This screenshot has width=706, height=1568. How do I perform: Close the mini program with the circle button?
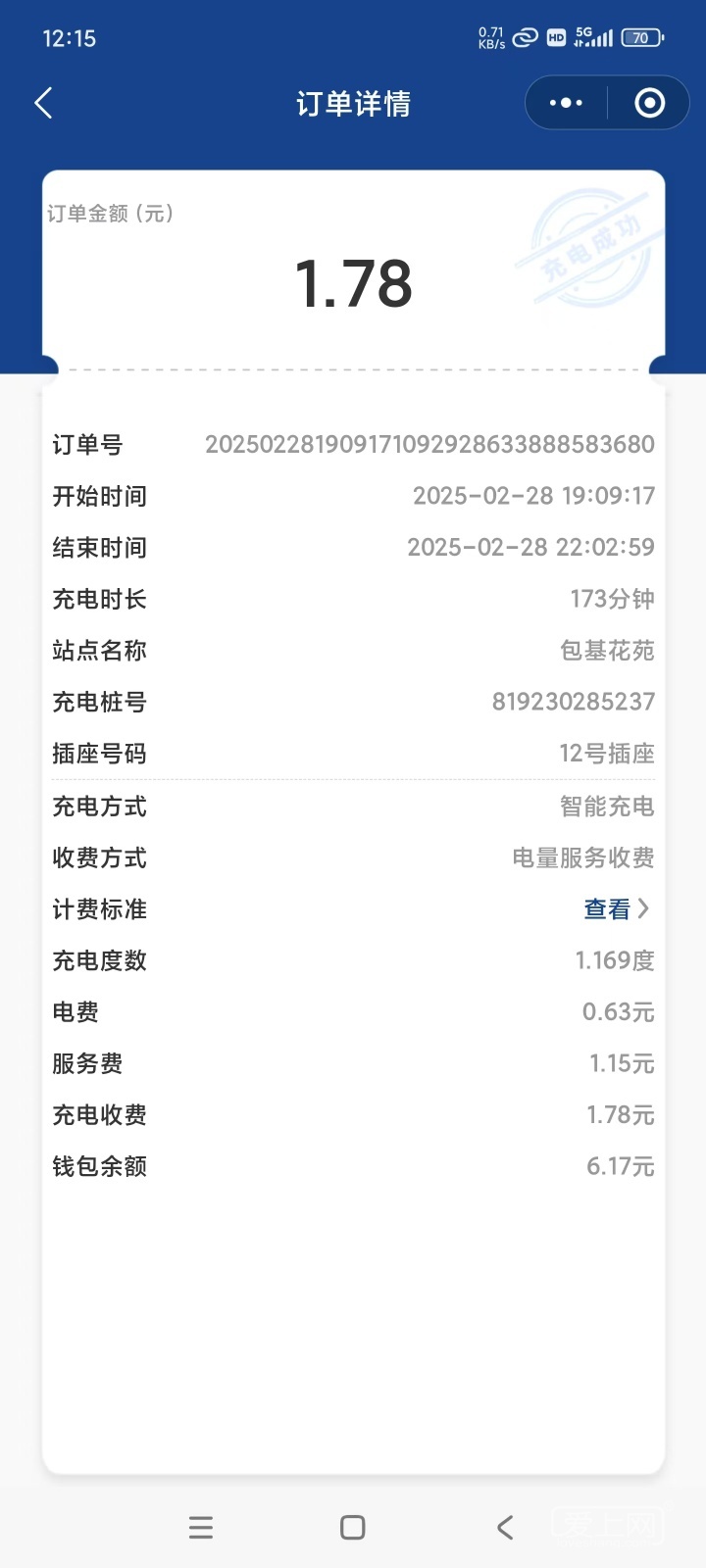(x=649, y=103)
